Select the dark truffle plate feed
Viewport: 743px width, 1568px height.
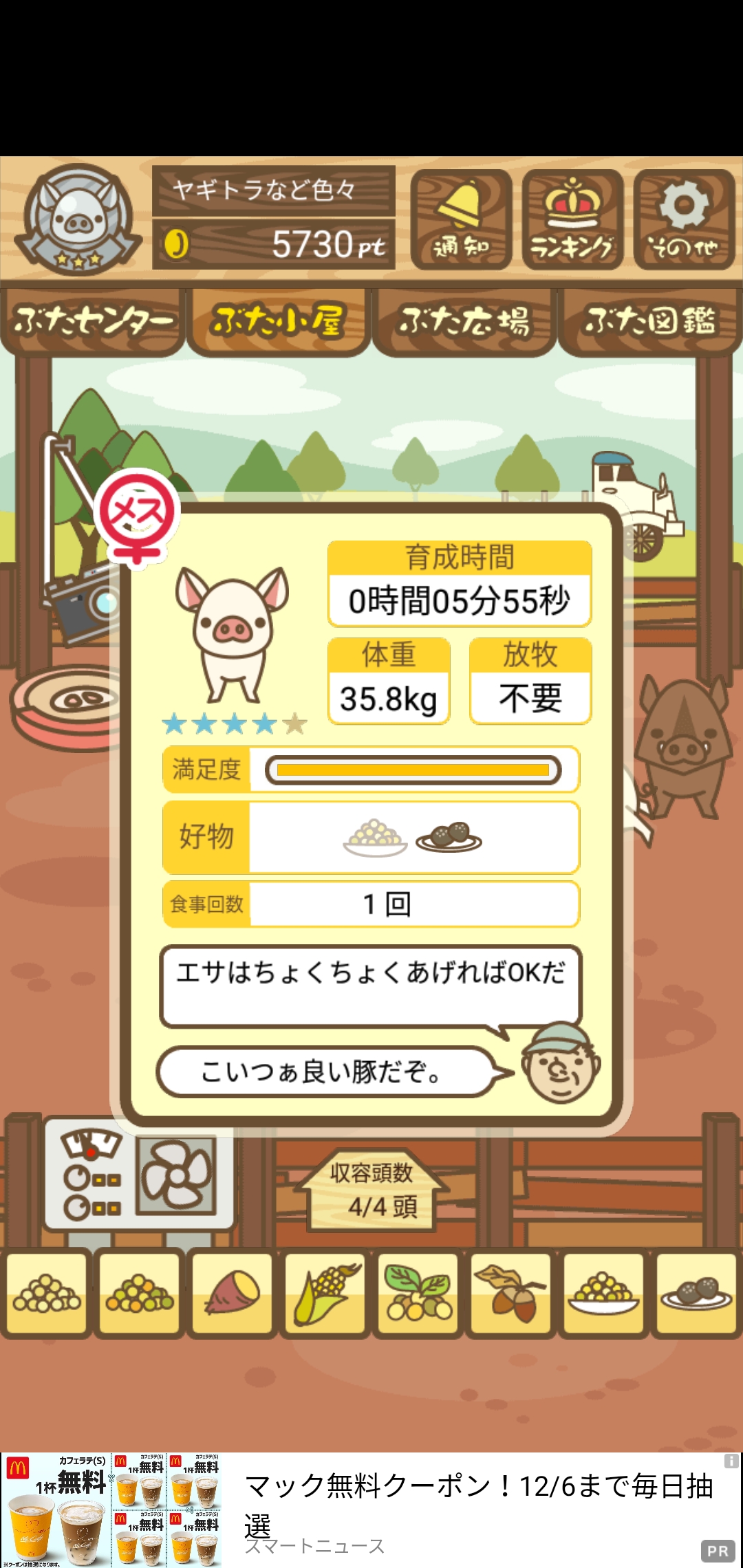(x=697, y=1294)
